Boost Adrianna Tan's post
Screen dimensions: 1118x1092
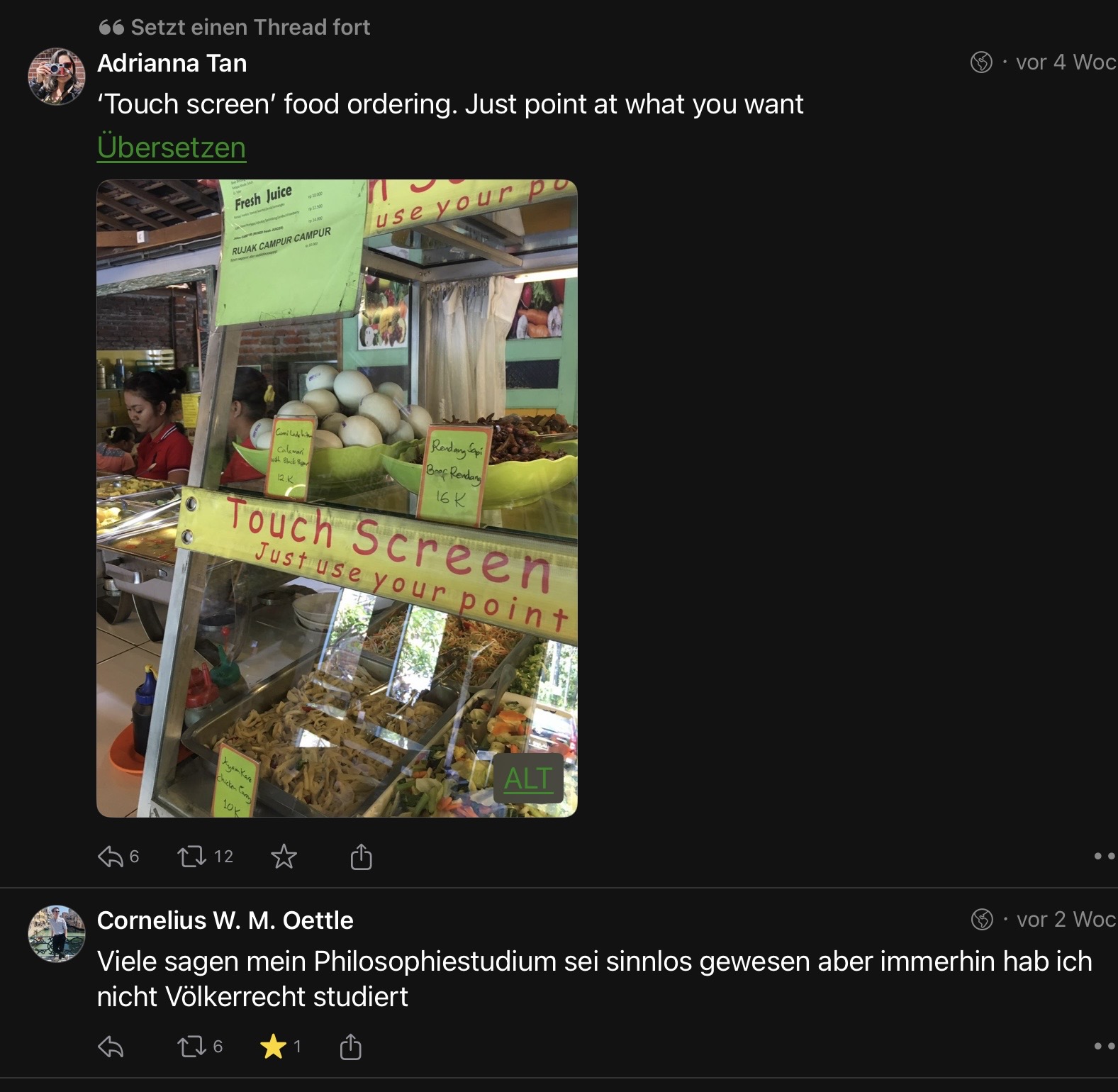click(x=191, y=857)
